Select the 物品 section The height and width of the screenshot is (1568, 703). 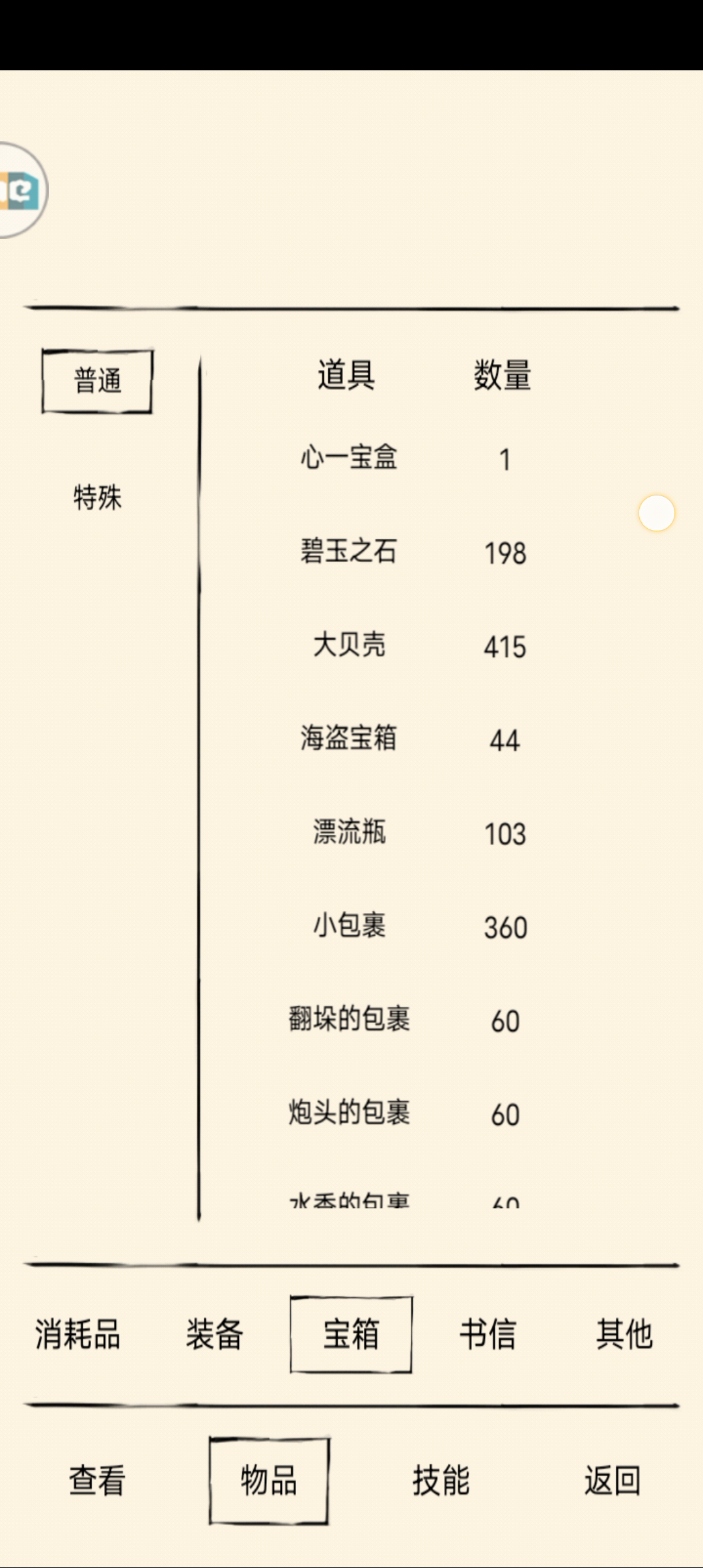click(x=269, y=1480)
